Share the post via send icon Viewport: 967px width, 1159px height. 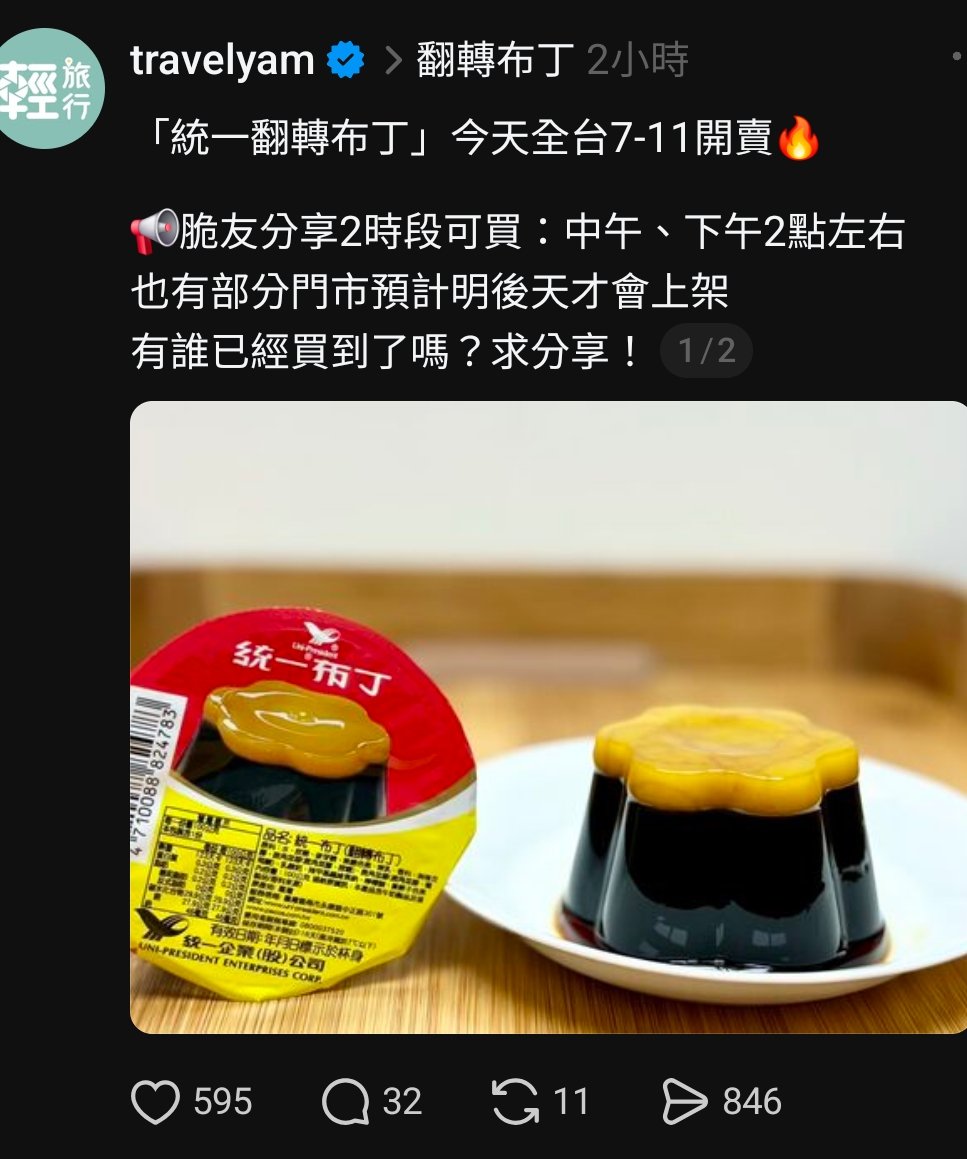[x=685, y=1102]
